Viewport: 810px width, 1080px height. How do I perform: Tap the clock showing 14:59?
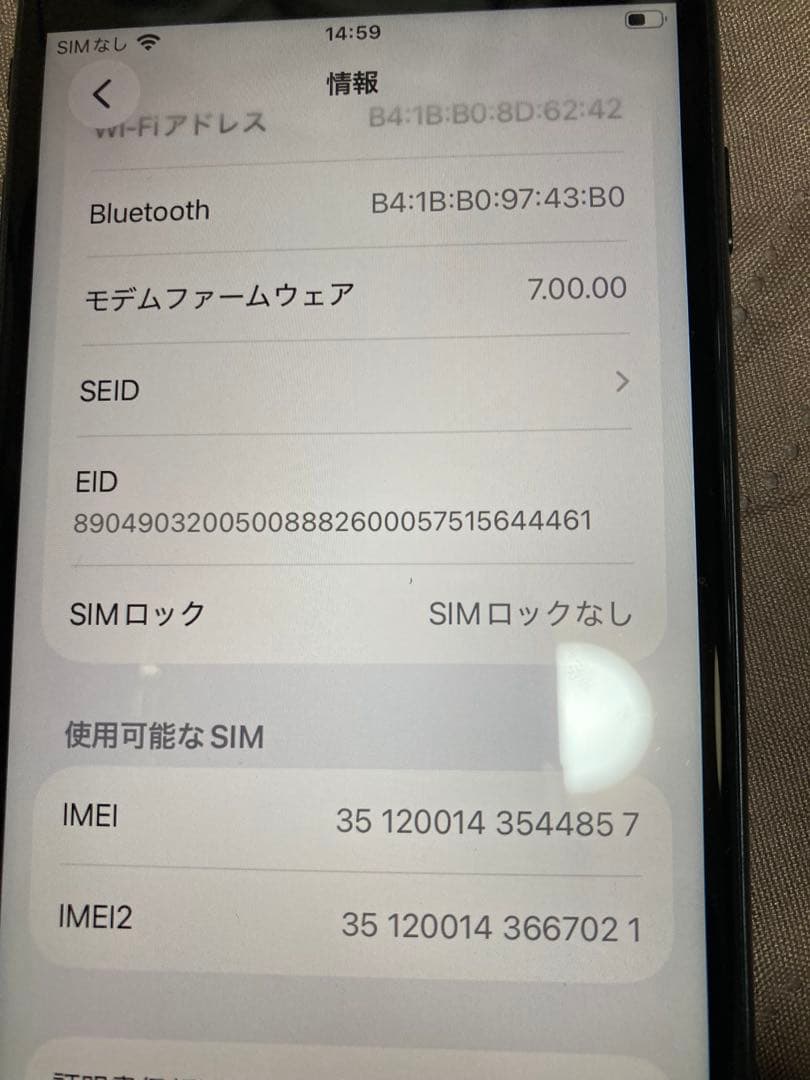tap(352, 32)
